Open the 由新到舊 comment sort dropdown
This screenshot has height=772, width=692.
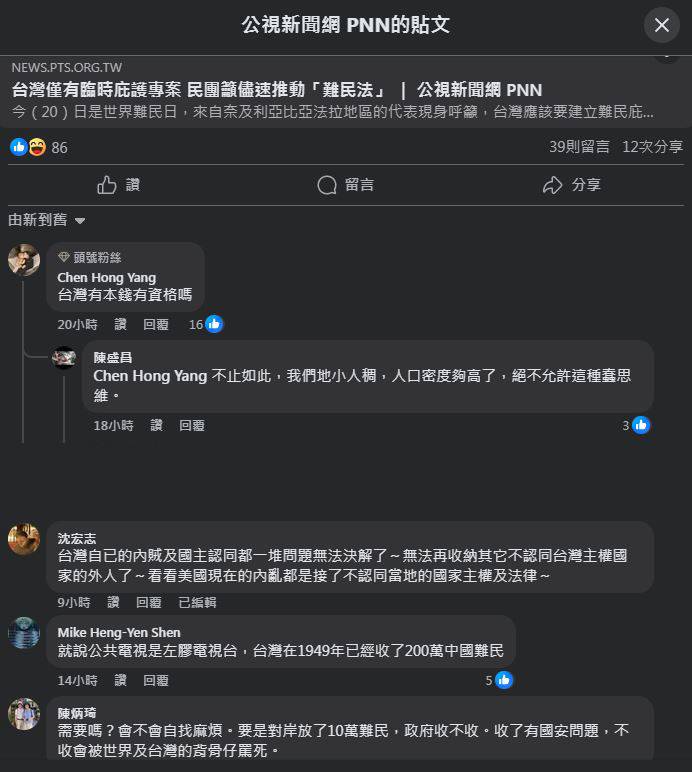47,220
